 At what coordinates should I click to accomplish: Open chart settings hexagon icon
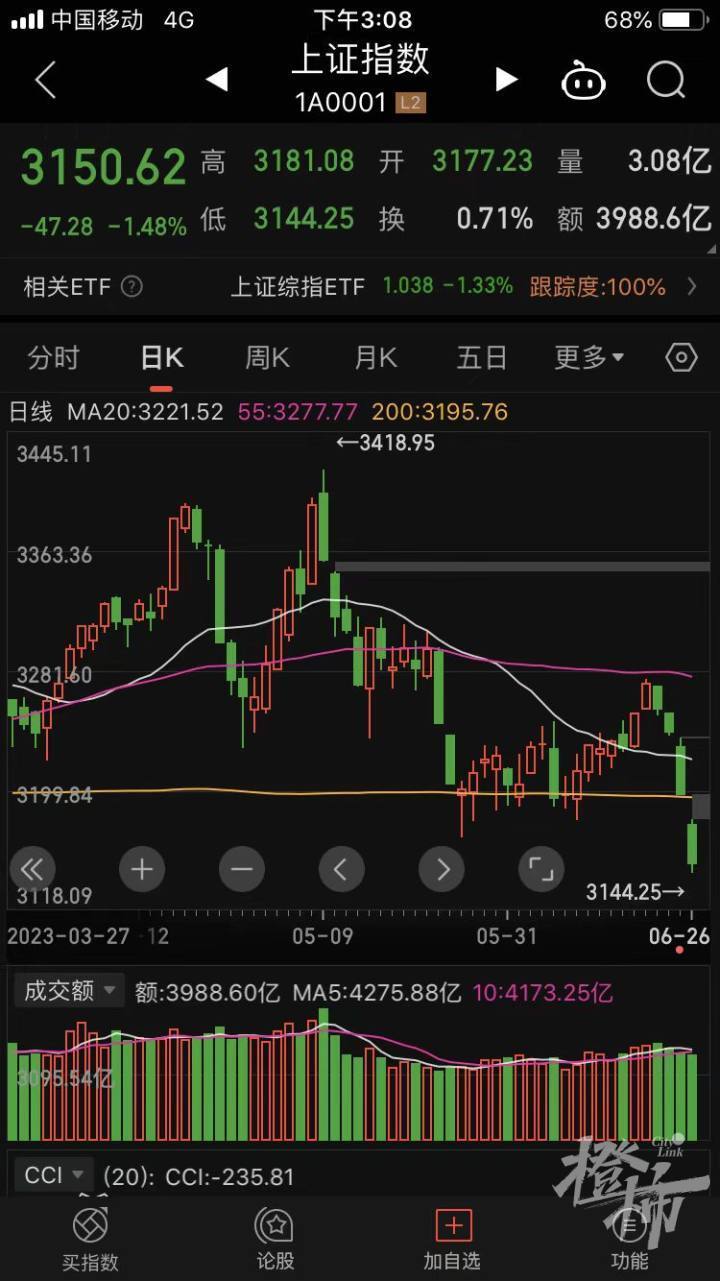[x=681, y=358]
